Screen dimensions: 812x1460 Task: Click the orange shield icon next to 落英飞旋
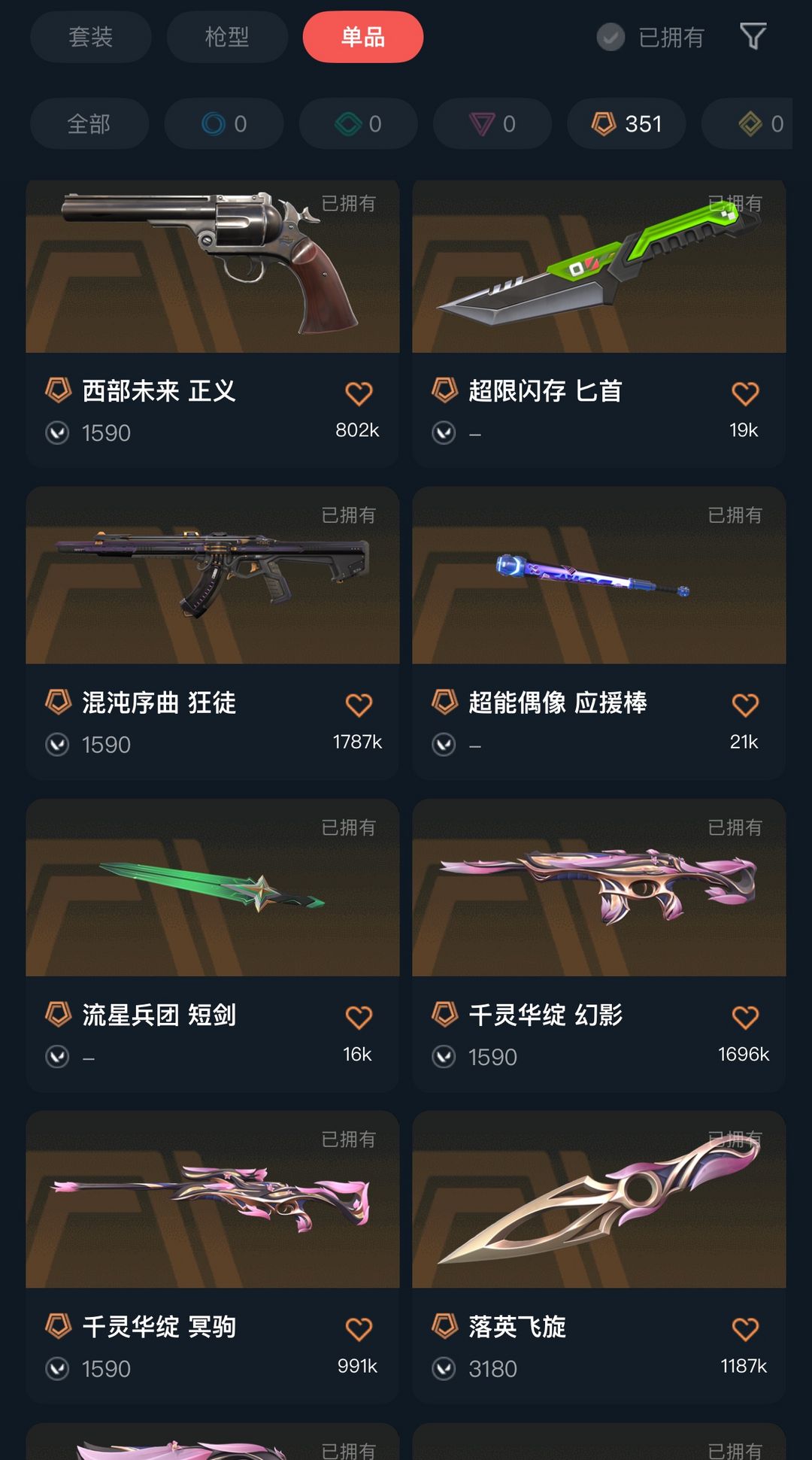point(444,1327)
